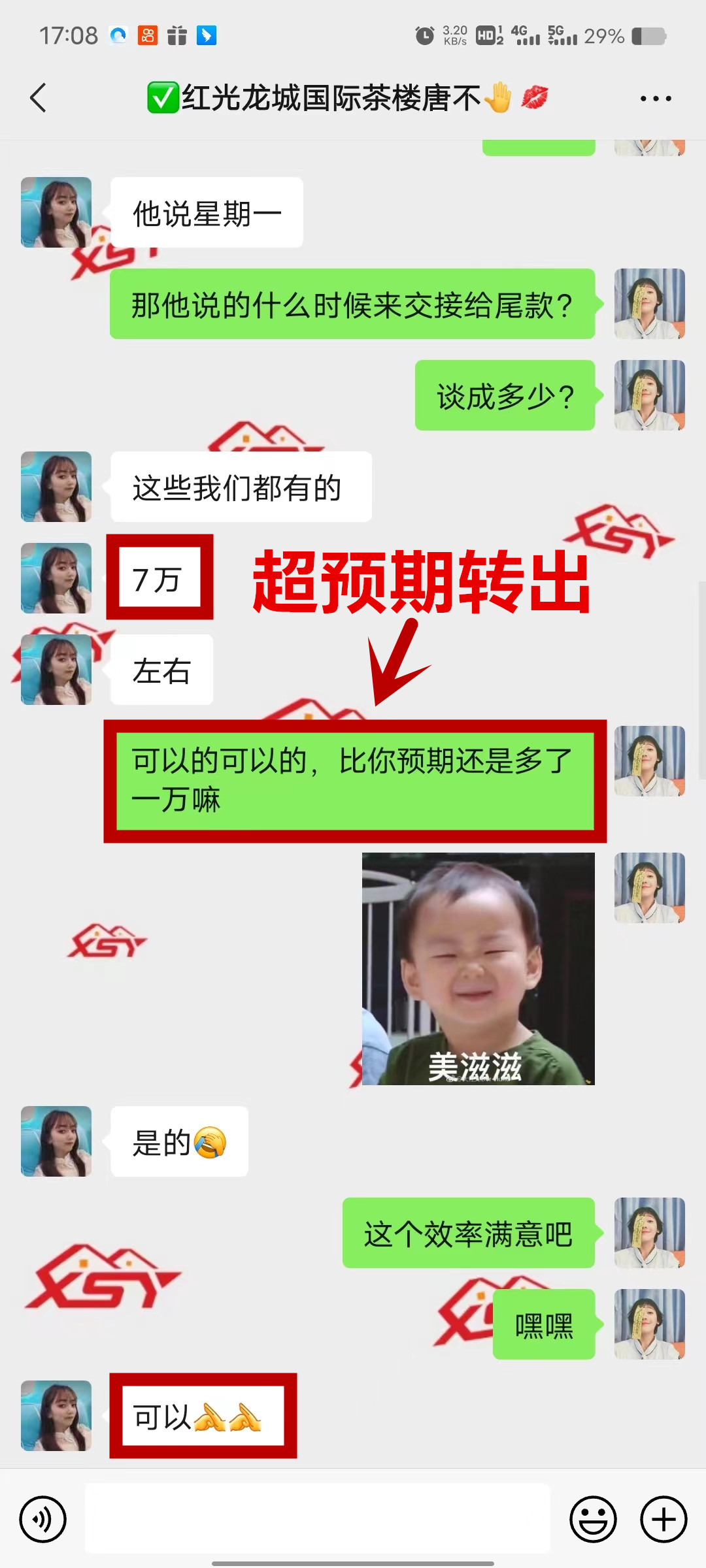The height and width of the screenshot is (1568, 706).
Task: Open the chat's three-dot menu
Action: (x=655, y=99)
